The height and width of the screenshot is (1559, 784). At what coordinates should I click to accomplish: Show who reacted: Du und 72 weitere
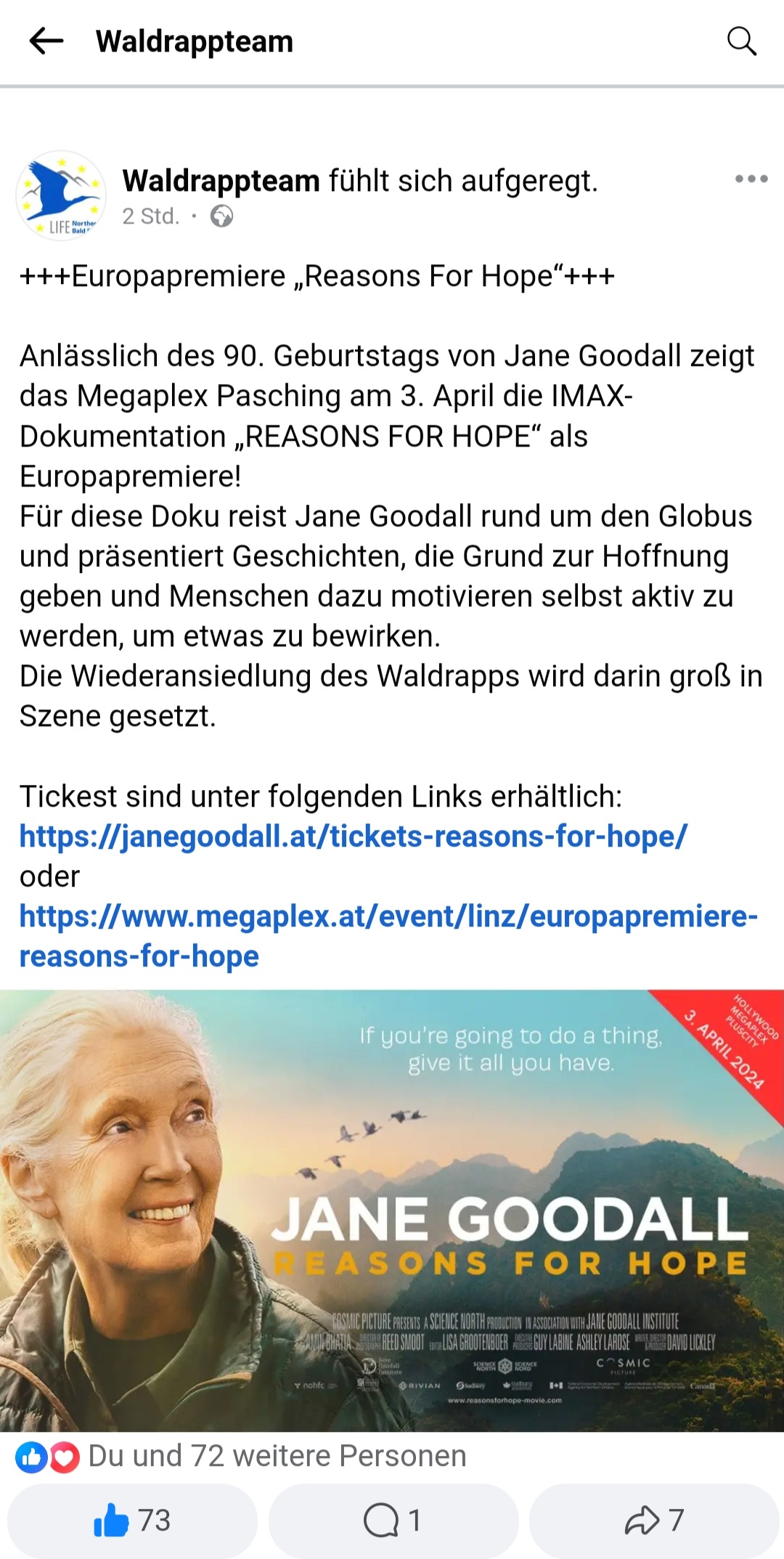click(276, 1456)
